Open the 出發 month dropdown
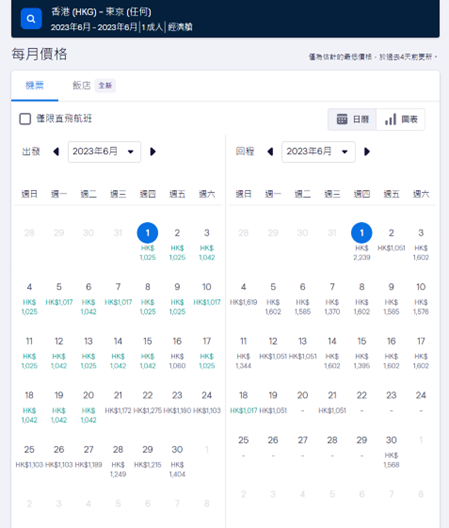 [104, 152]
